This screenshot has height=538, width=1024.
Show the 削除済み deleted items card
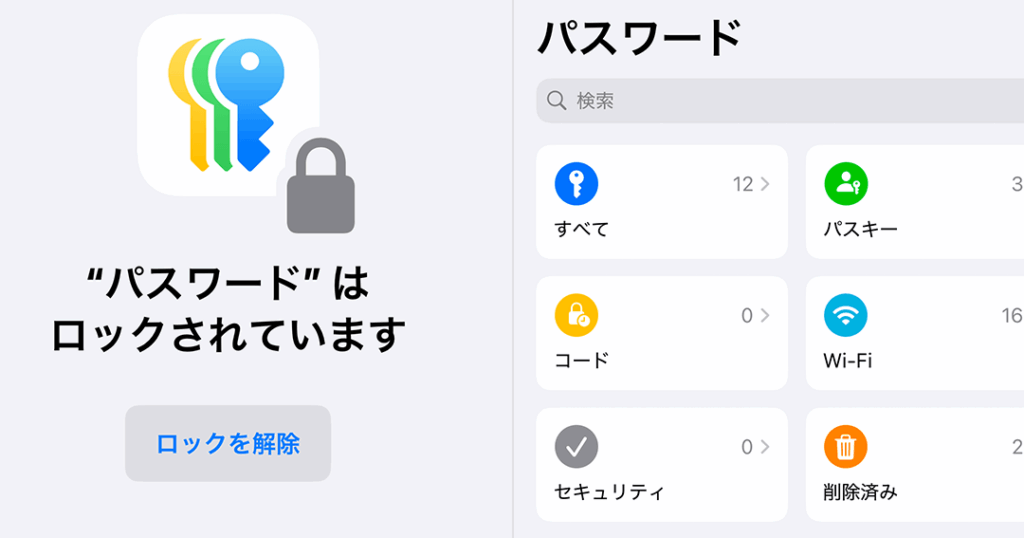click(x=914, y=464)
